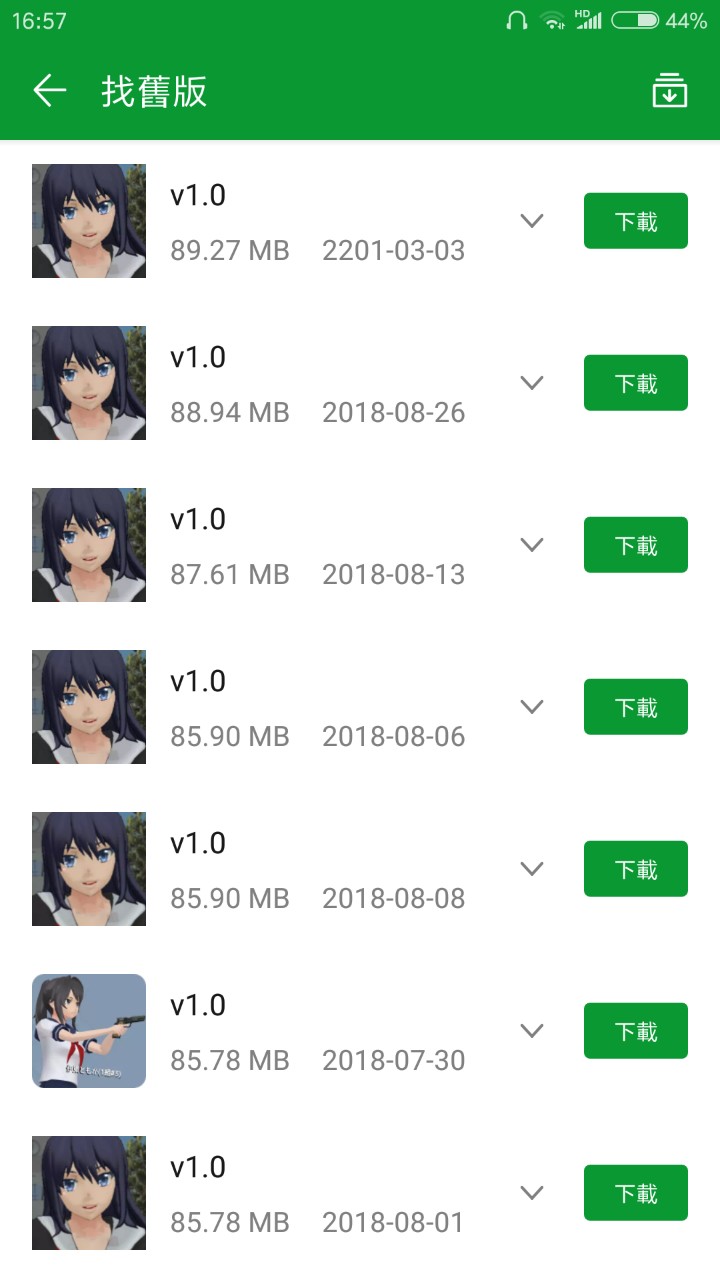Download the 2018-08-26 version
This screenshot has width=720, height=1280.
pyautogui.click(x=635, y=383)
